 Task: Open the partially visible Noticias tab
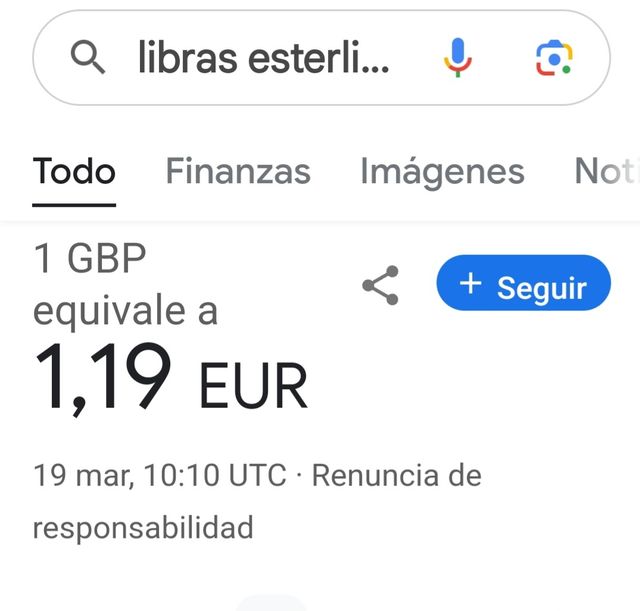click(606, 172)
